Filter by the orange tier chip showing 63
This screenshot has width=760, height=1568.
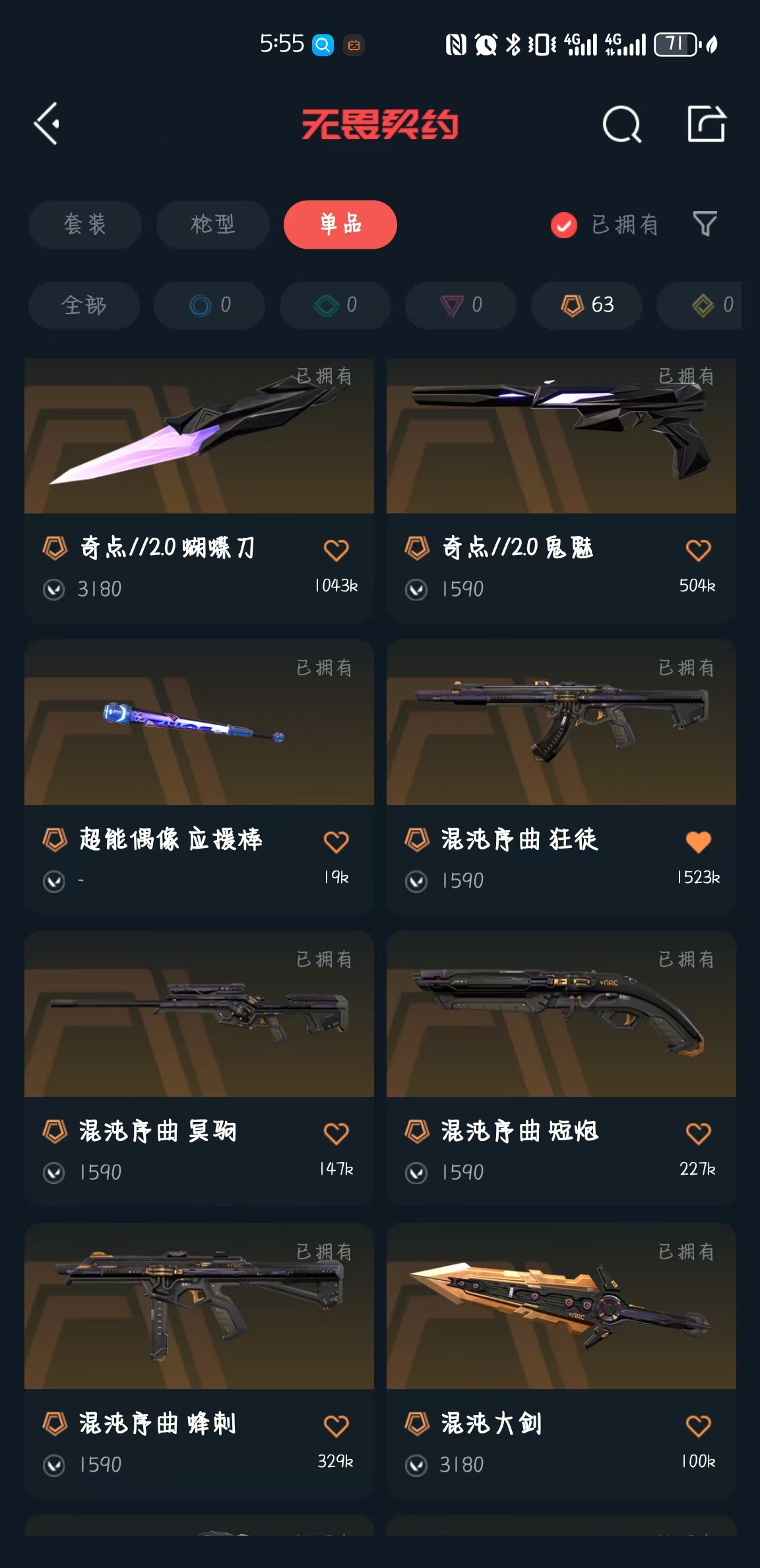586,305
